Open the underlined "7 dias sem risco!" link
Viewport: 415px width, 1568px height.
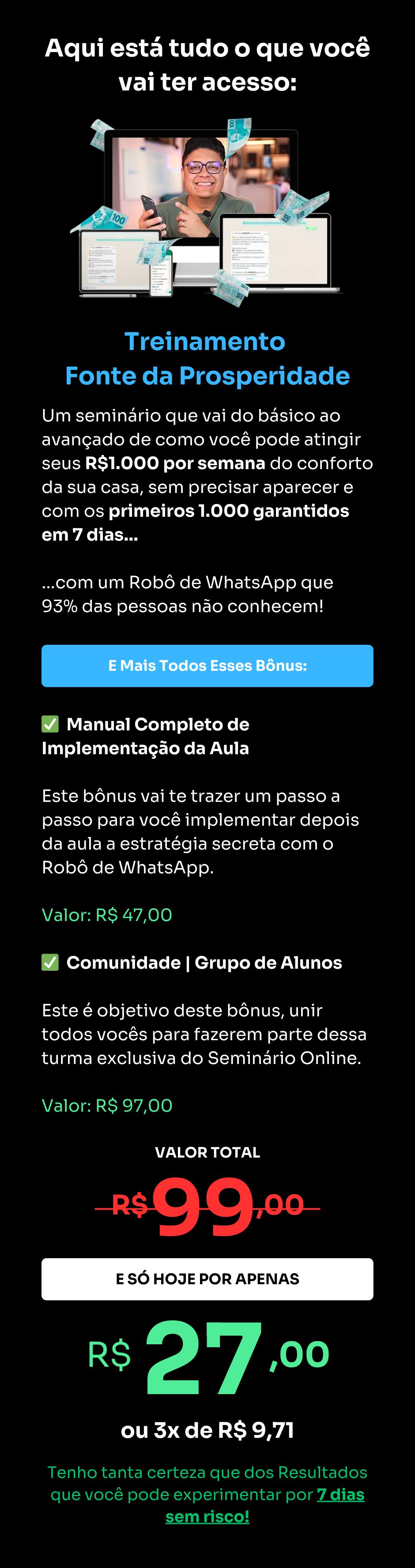207,1515
